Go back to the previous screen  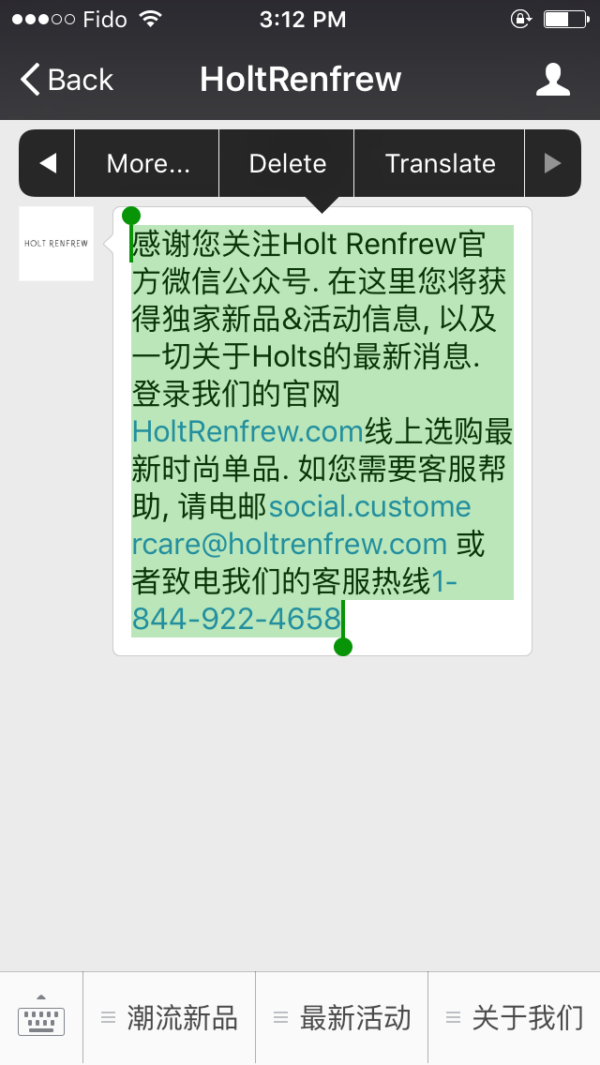click(67, 79)
